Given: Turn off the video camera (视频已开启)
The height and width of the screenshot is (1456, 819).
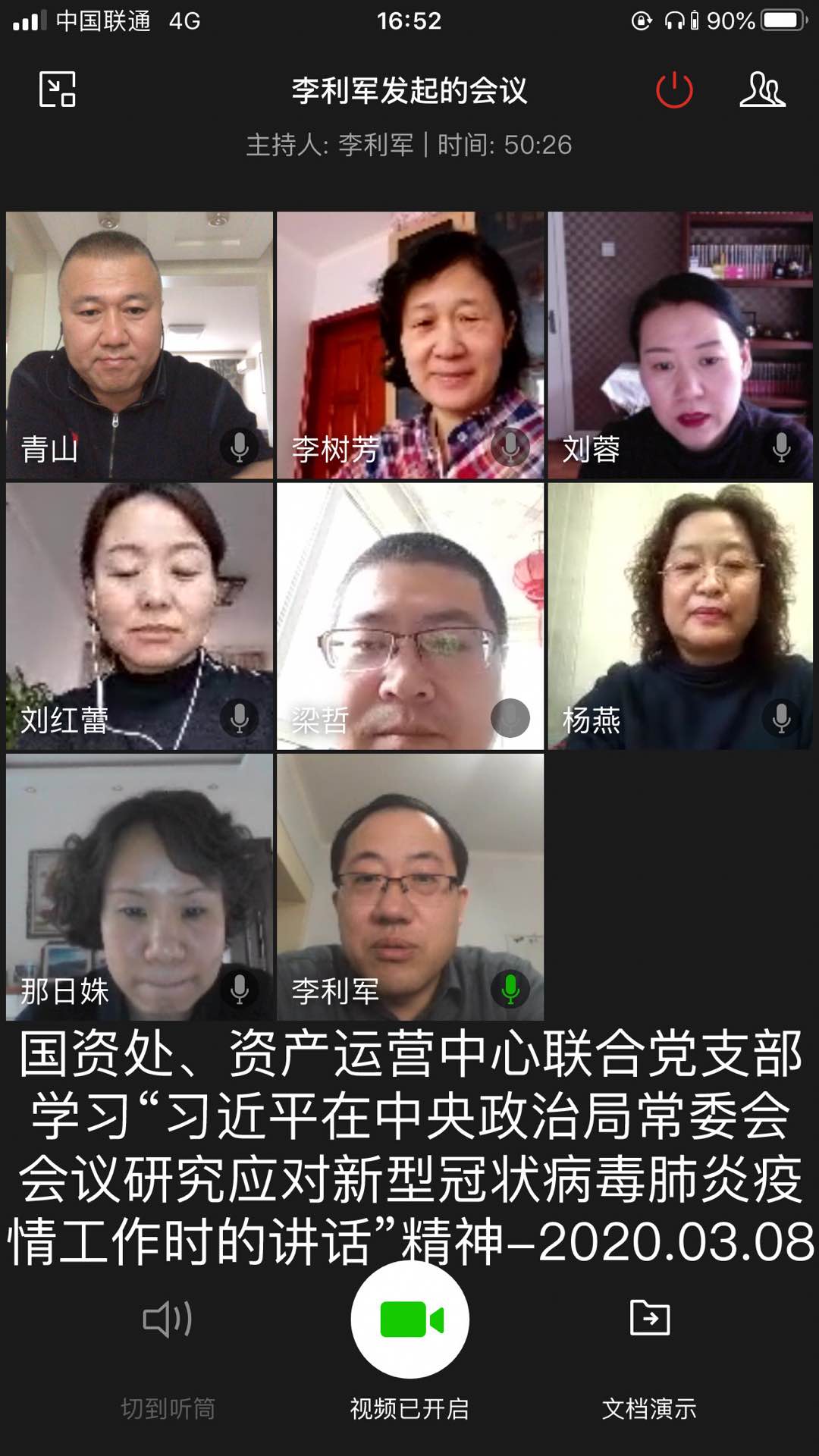Looking at the screenshot, I should tap(409, 1320).
